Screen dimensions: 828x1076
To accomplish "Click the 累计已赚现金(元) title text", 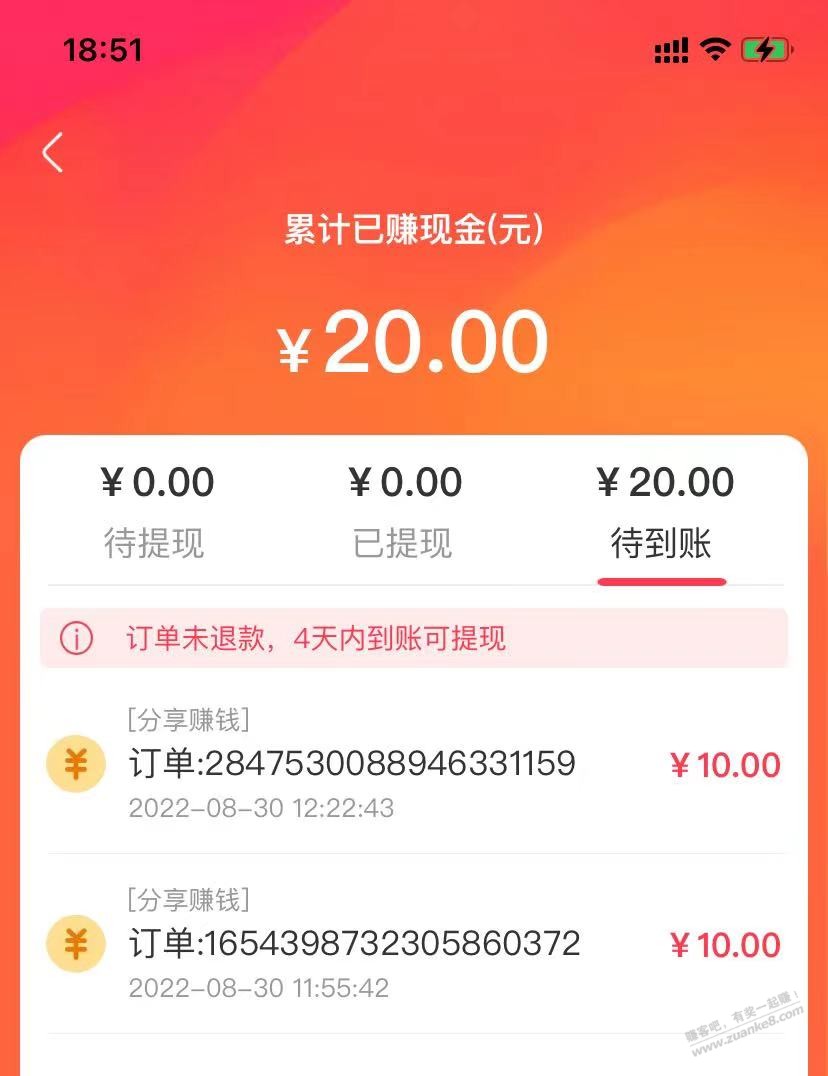I will [x=414, y=230].
